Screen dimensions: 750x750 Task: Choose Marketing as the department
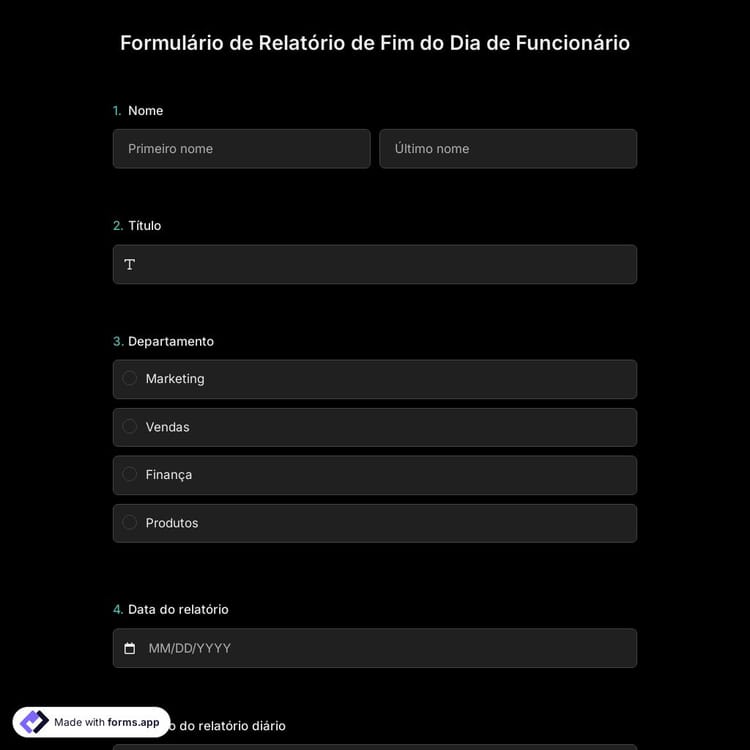pos(130,379)
